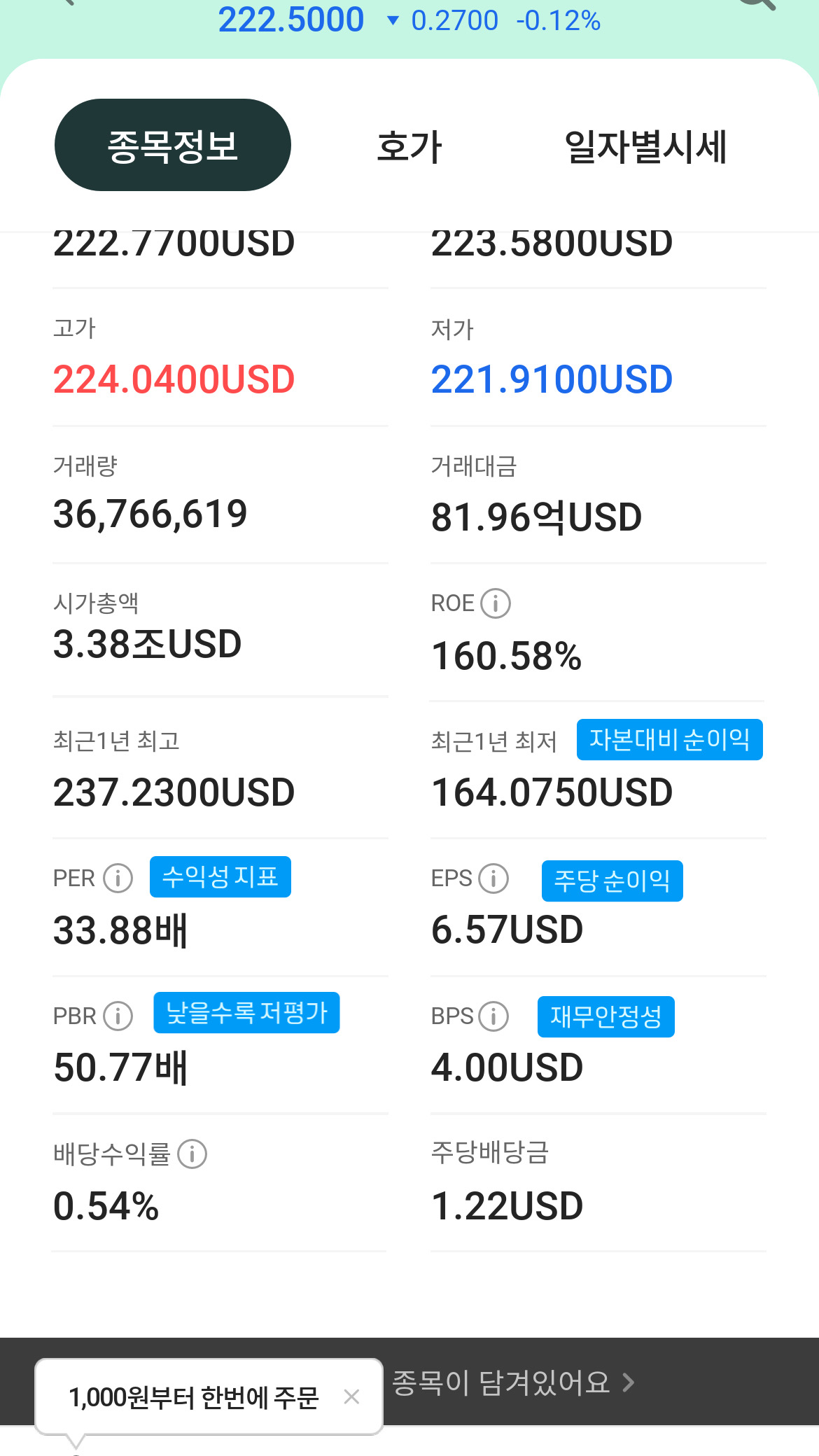This screenshot has height=1456, width=819.
Task: Open the EPS info tooltip
Action: 493,878
